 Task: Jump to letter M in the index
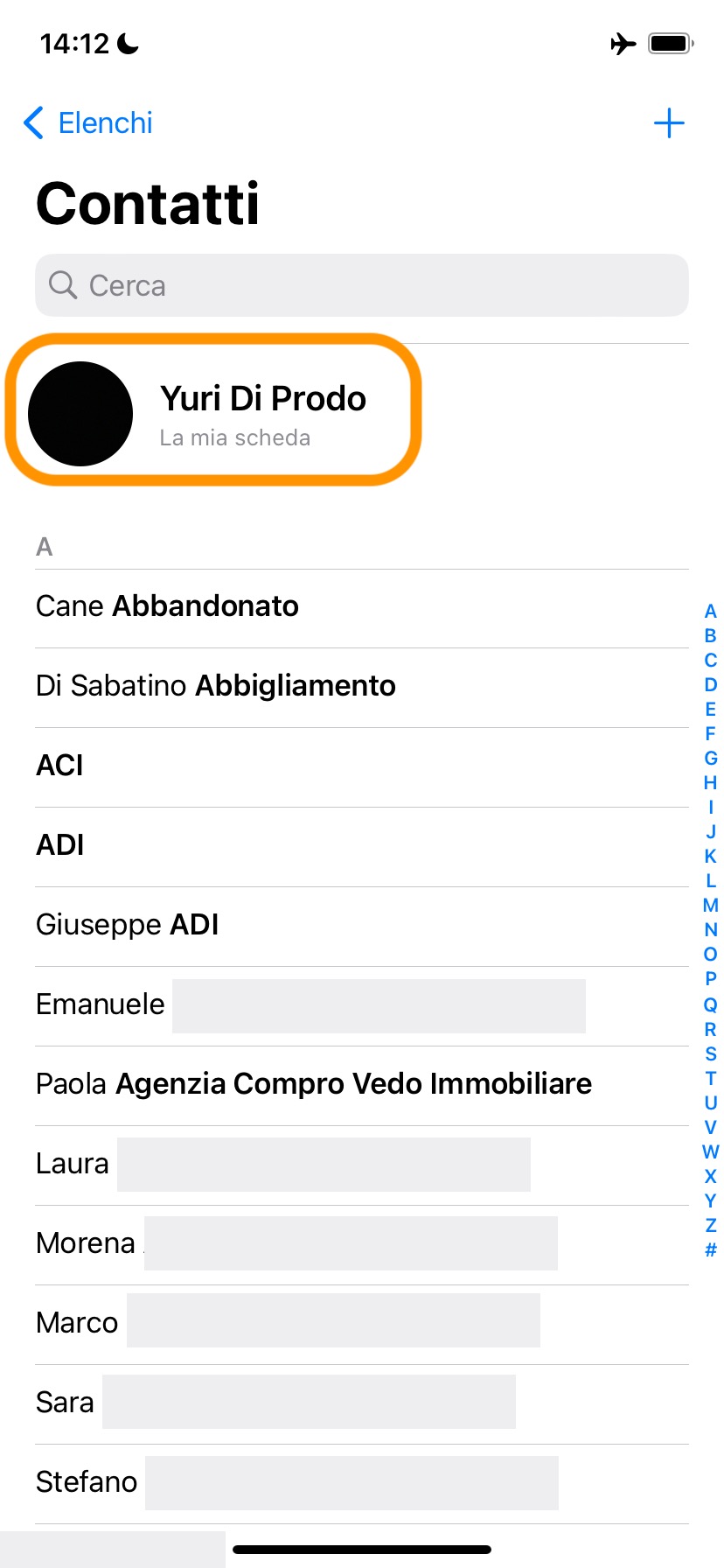[x=710, y=906]
